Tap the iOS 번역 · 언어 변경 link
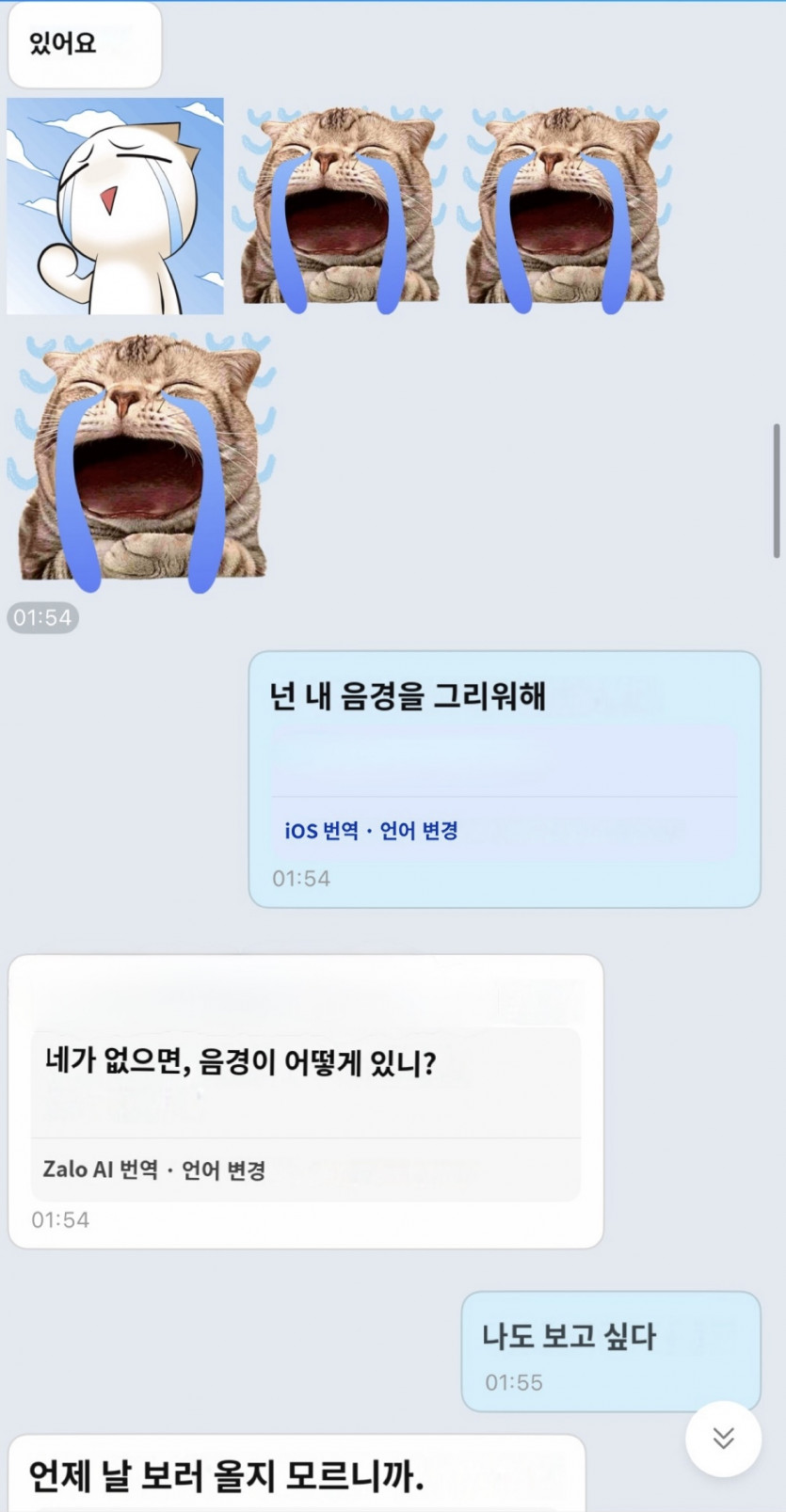This screenshot has width=786, height=1512. (x=371, y=831)
